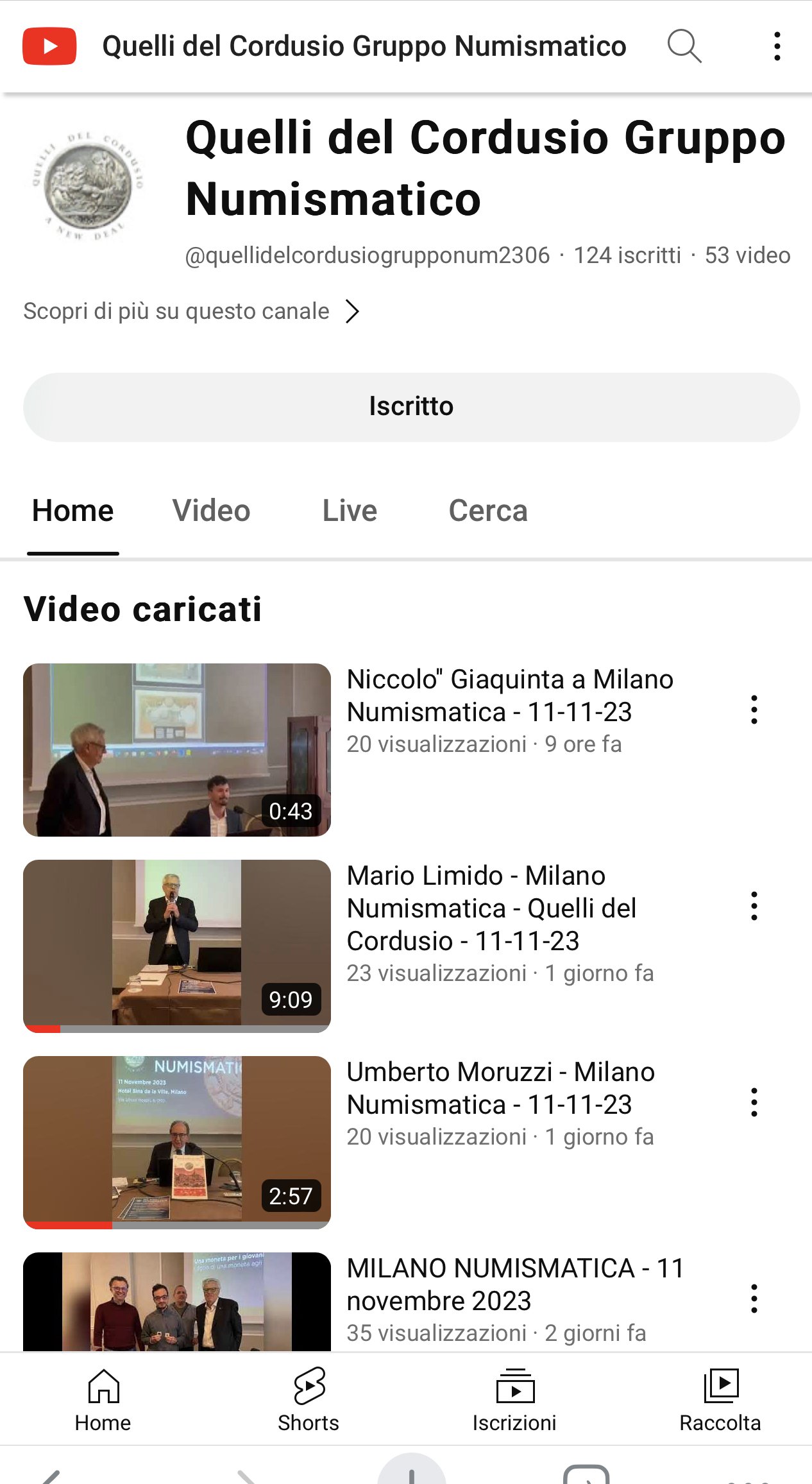Play the Niccolo" Giaquinta a Milano Numismatica video
The height and width of the screenshot is (1484, 812).
(177, 749)
